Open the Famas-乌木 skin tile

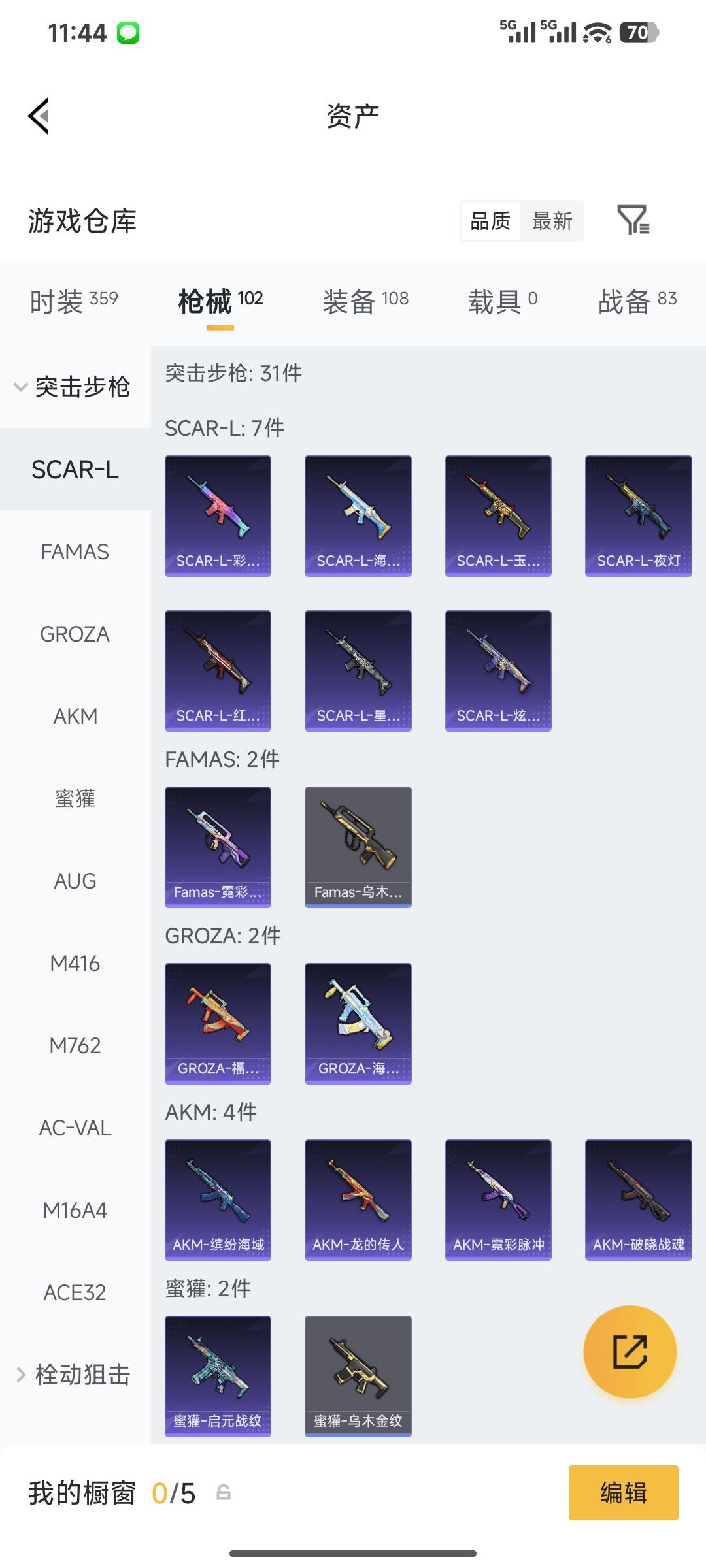pos(358,847)
